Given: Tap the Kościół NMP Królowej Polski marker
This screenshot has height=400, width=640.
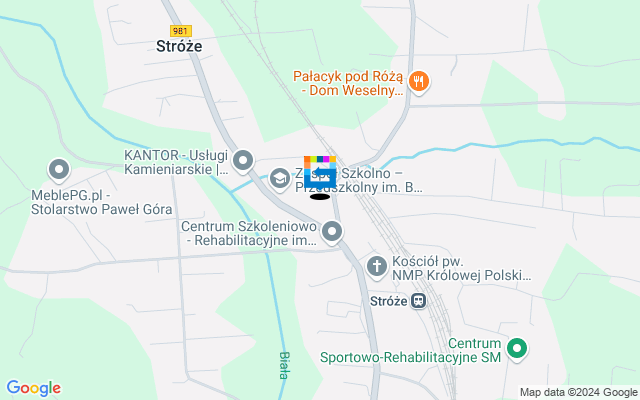Looking at the screenshot, I should [x=377, y=266].
